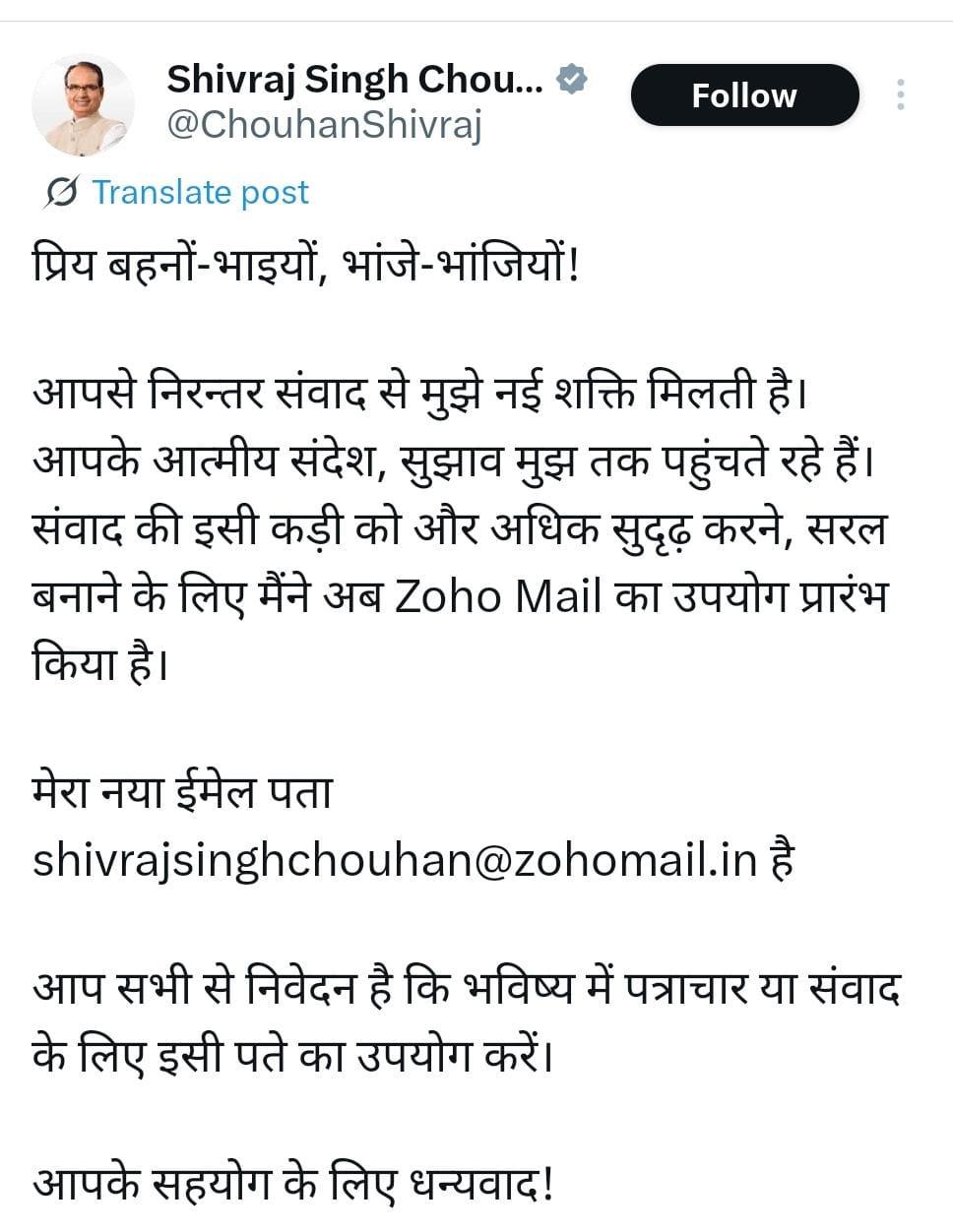This screenshot has height=1232, width=953.
Task: Follow Shivraj Singh Chouhan
Action: coord(744,95)
